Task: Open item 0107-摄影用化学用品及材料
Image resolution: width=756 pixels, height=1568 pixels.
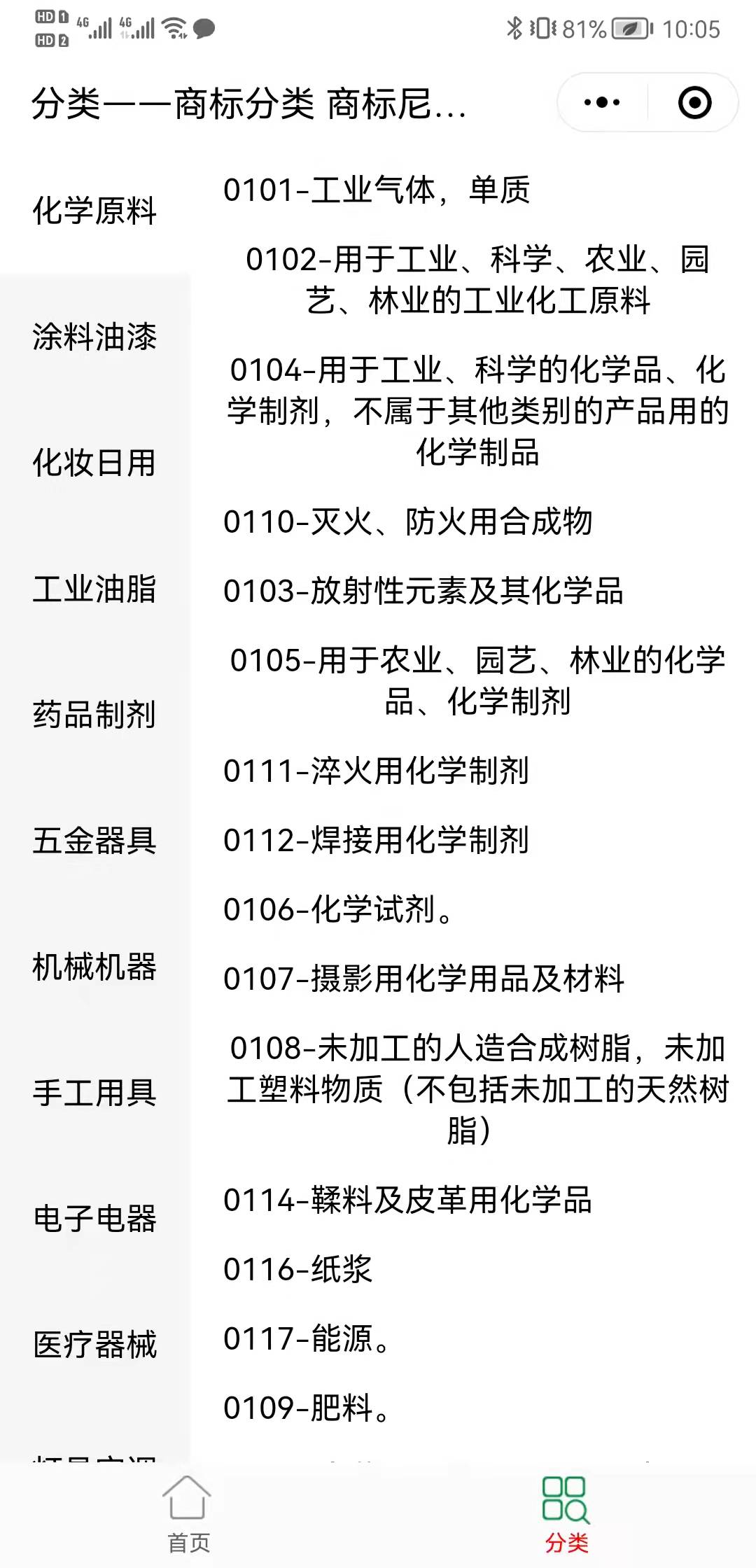Action: tap(423, 979)
